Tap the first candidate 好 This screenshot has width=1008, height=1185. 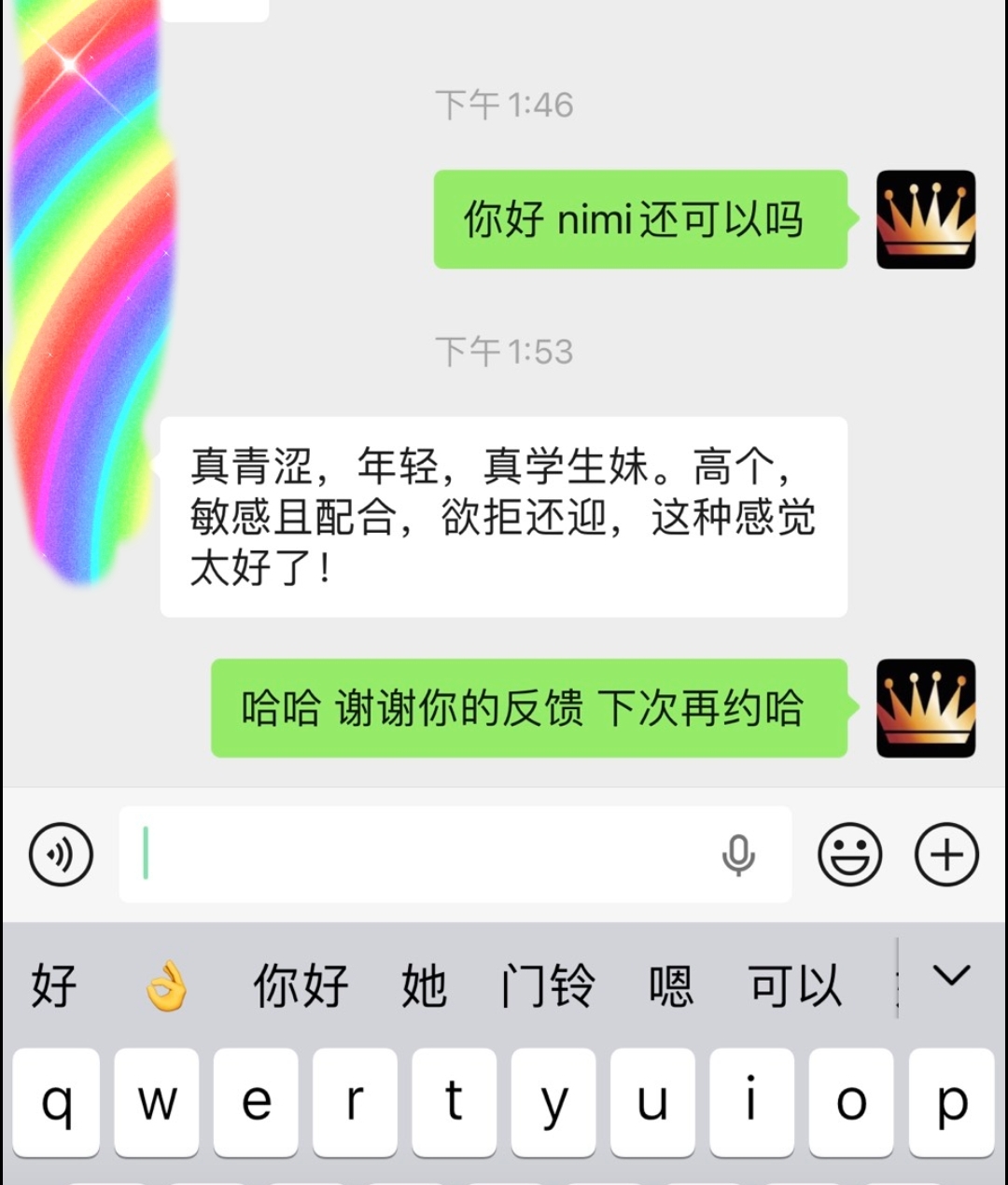[53, 986]
